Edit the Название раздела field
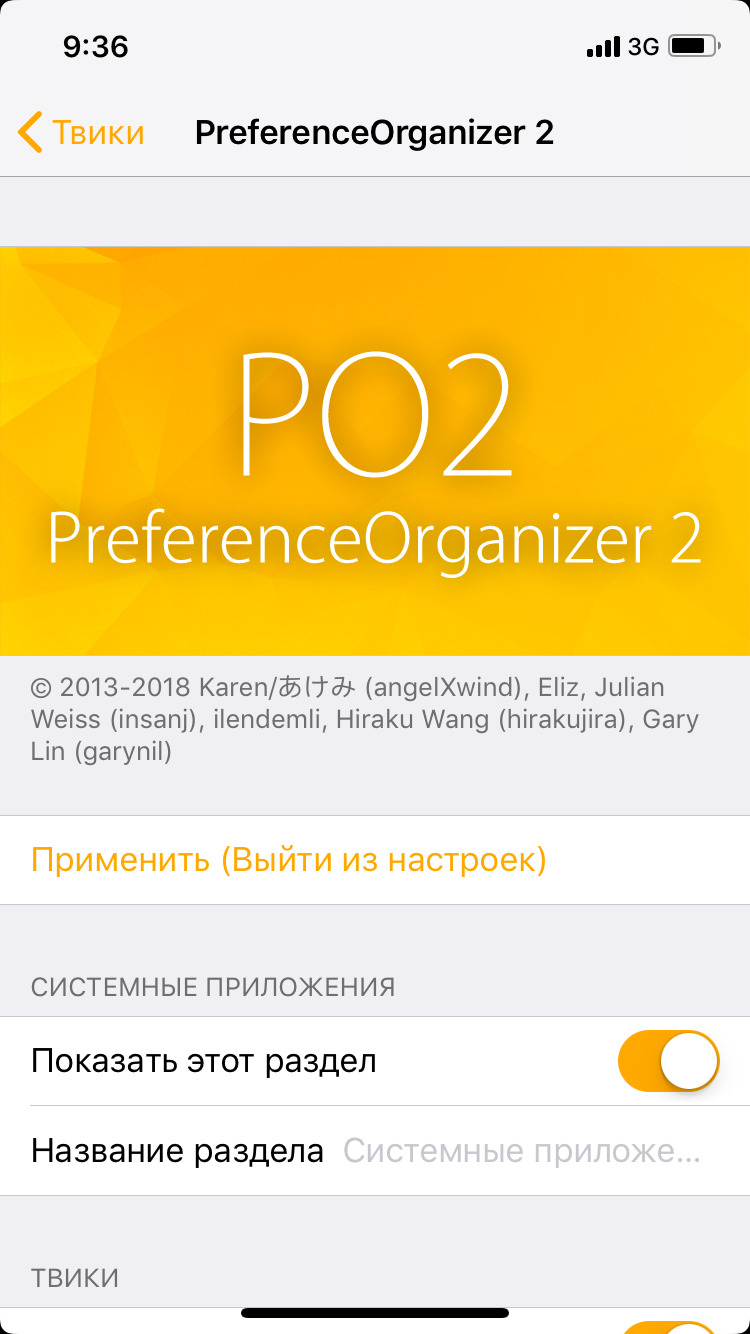This screenshot has height=1334, width=750. tap(520, 1151)
